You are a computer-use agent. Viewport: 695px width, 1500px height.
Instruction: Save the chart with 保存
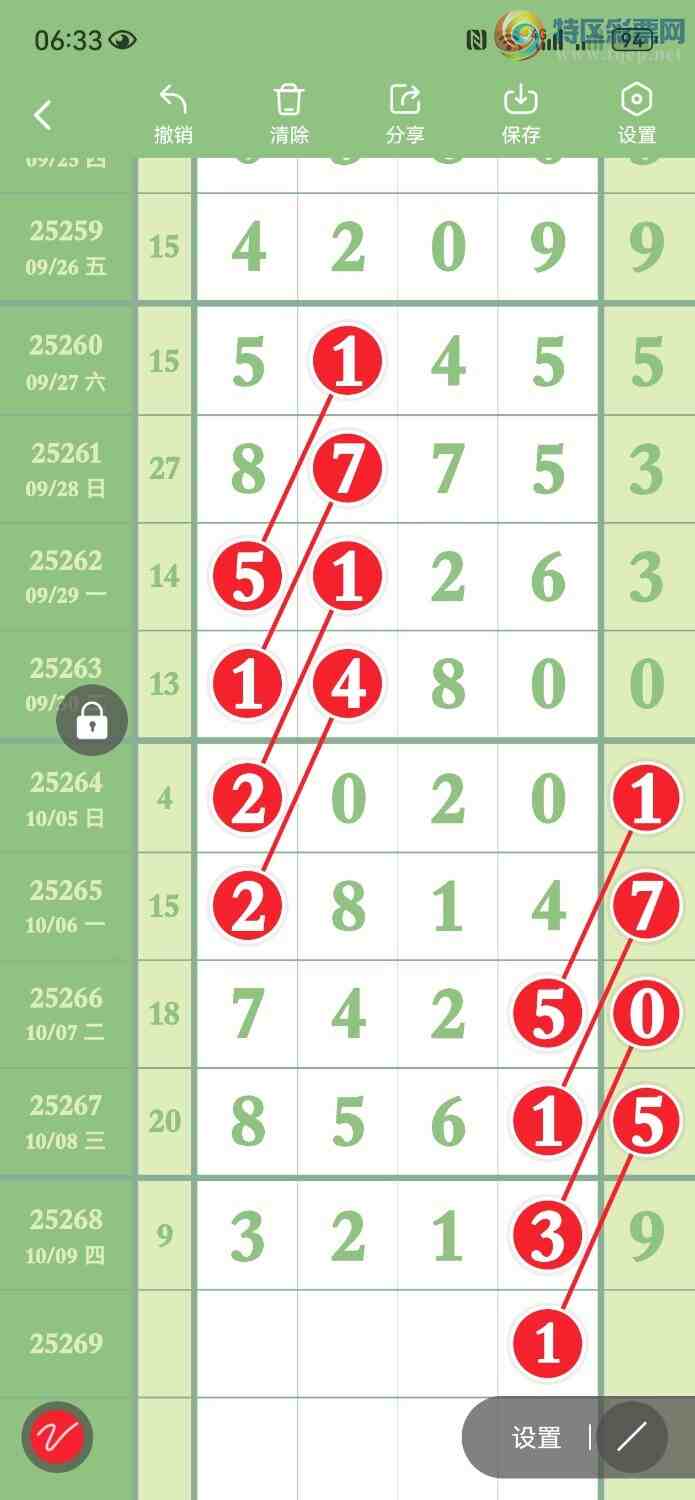[x=521, y=114]
